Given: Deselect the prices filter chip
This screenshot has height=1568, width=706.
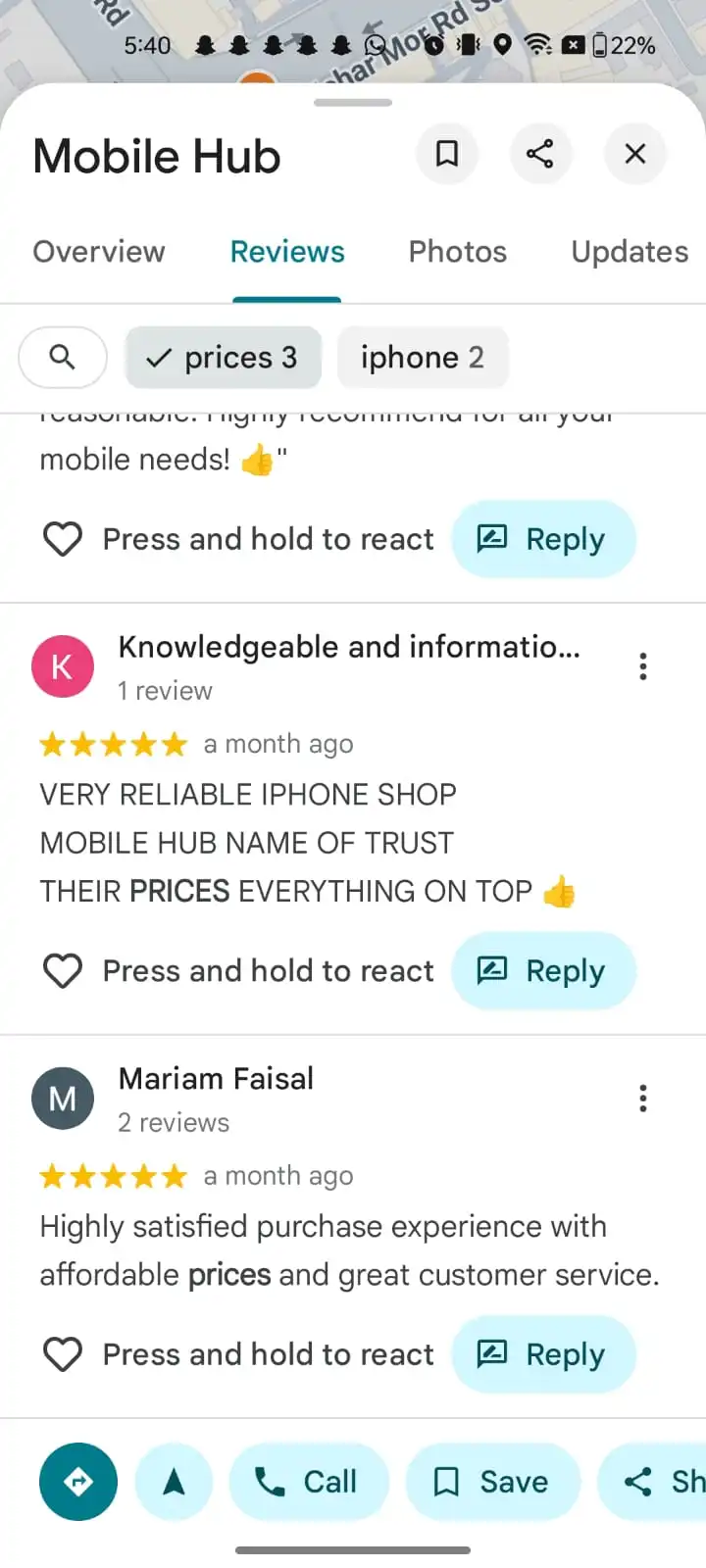Looking at the screenshot, I should [x=224, y=358].
